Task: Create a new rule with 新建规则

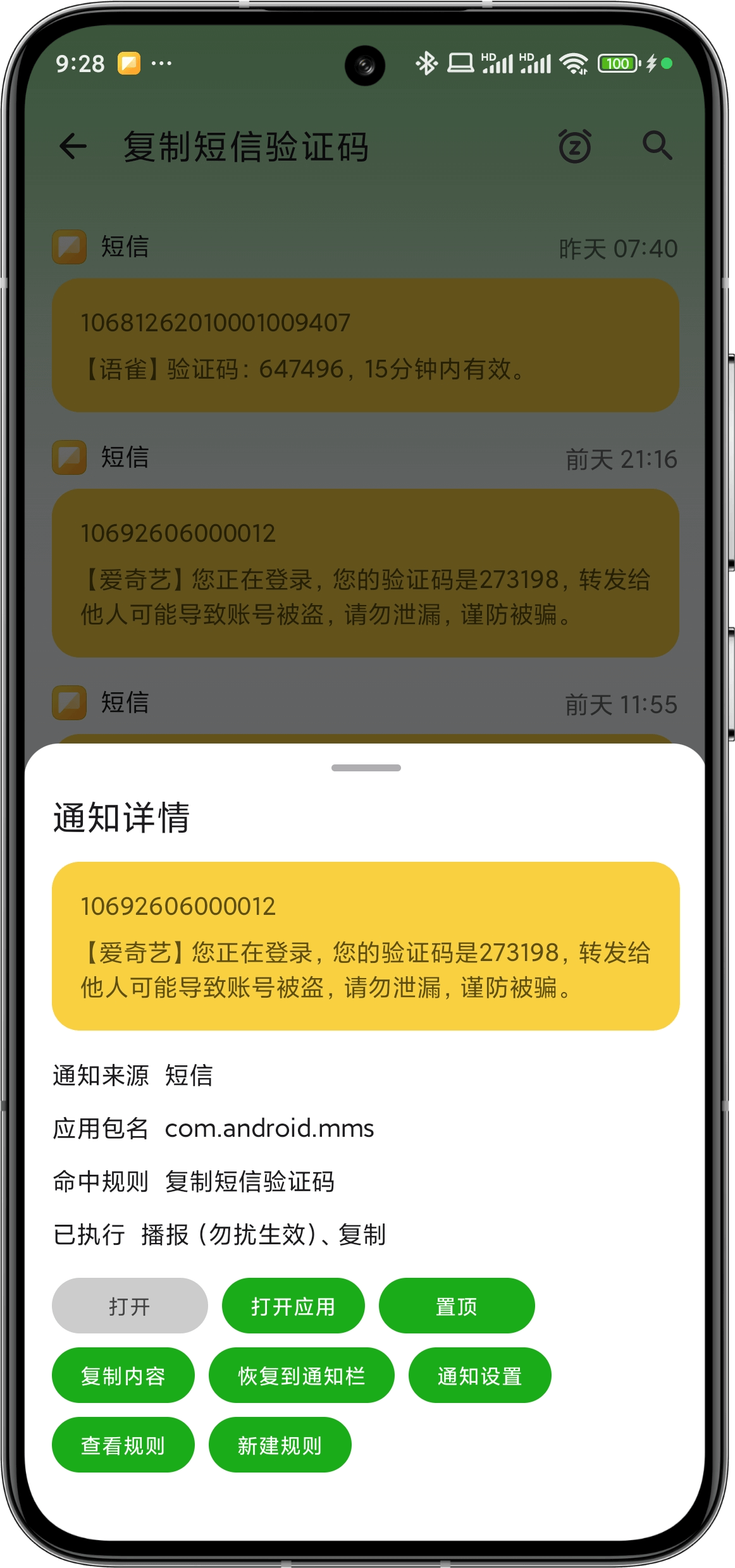Action: pyautogui.click(x=280, y=1445)
